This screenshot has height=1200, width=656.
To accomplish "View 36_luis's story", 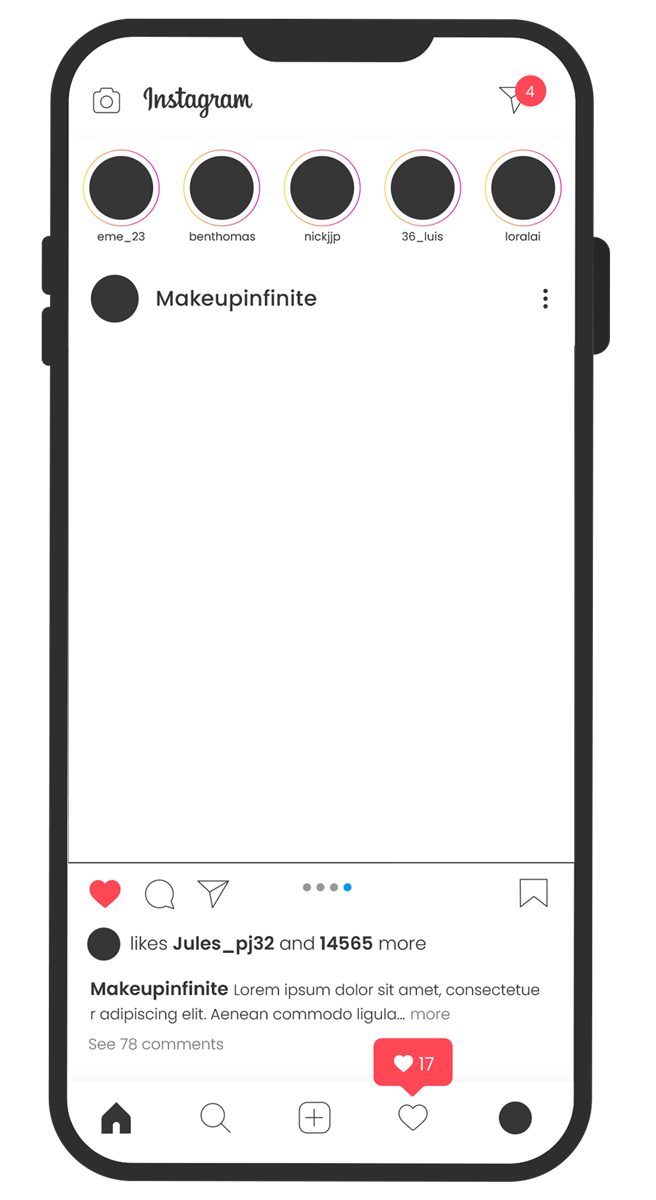I will point(423,189).
